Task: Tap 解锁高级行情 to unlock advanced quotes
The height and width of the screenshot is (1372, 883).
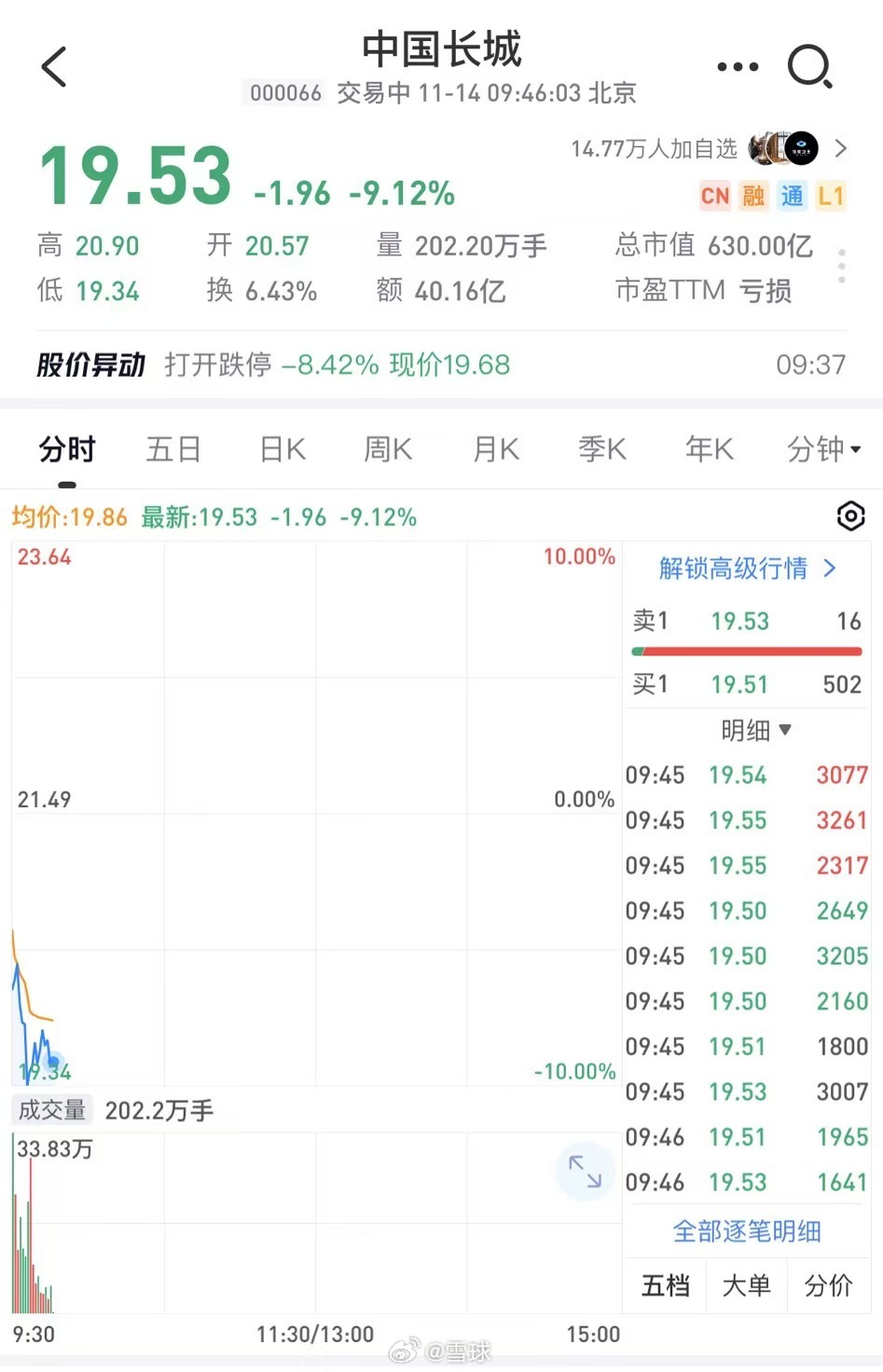Action: (x=747, y=569)
